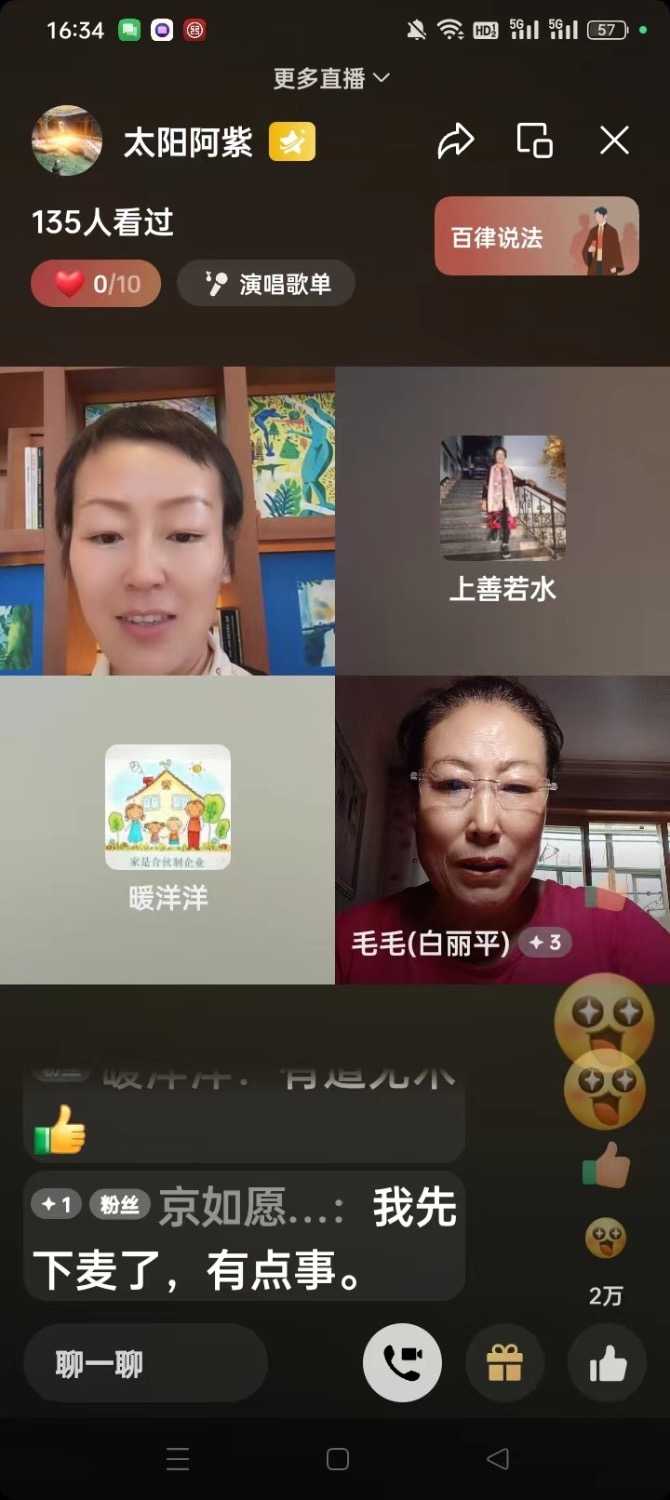Open the 百律说法 banner
This screenshot has width=670, height=1500.
click(x=536, y=237)
